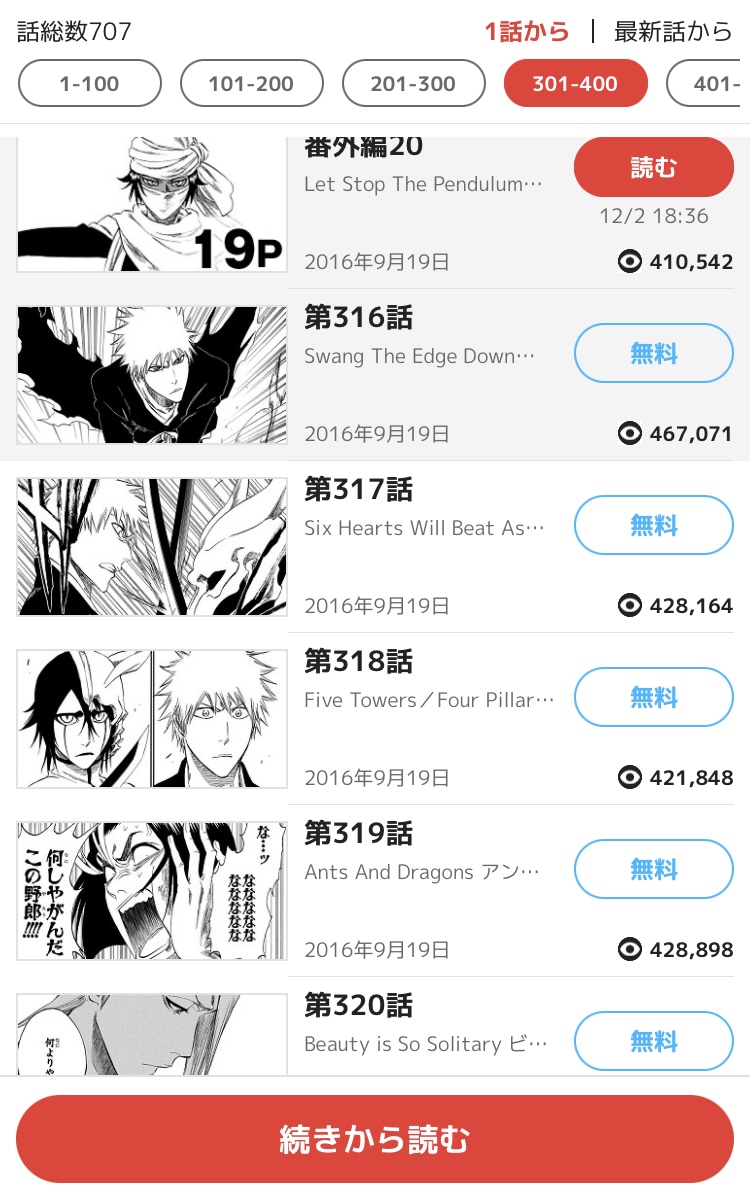Tap 読む for 番外編20

click(x=654, y=167)
